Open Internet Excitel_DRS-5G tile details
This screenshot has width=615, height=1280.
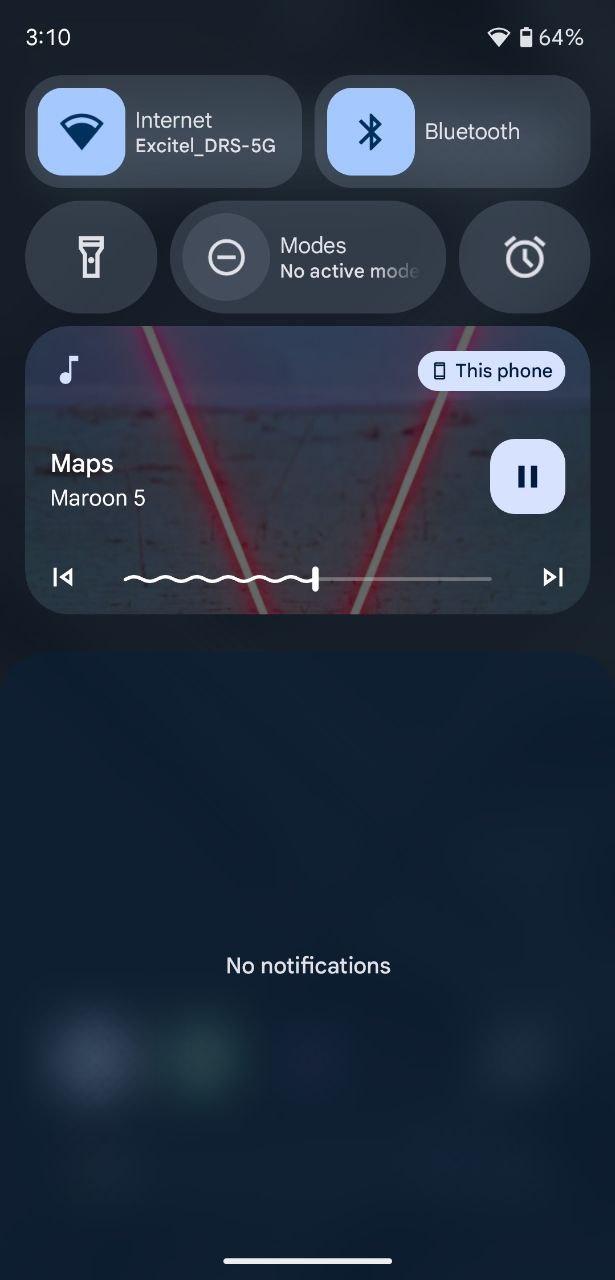[206, 132]
